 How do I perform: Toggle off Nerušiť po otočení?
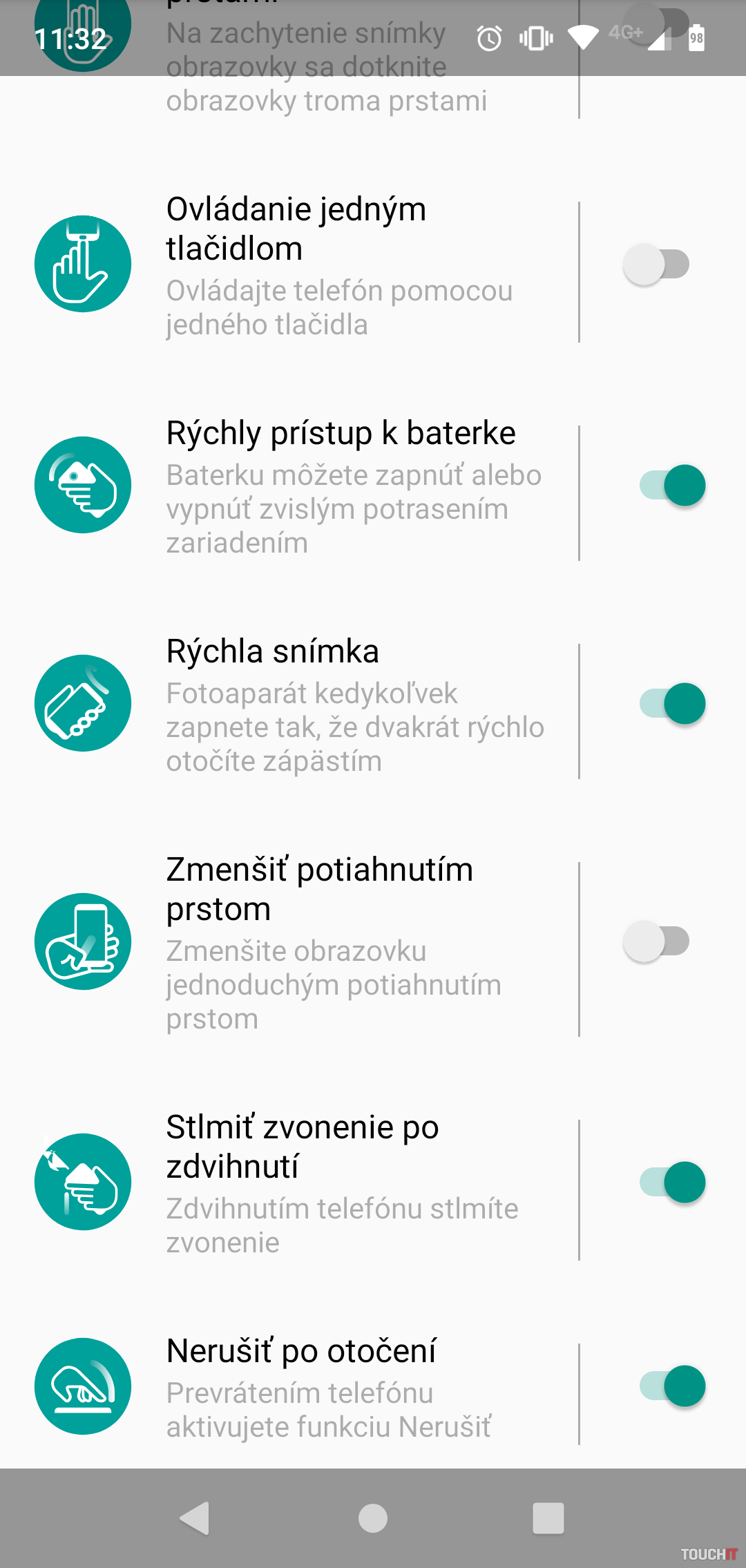click(672, 1386)
